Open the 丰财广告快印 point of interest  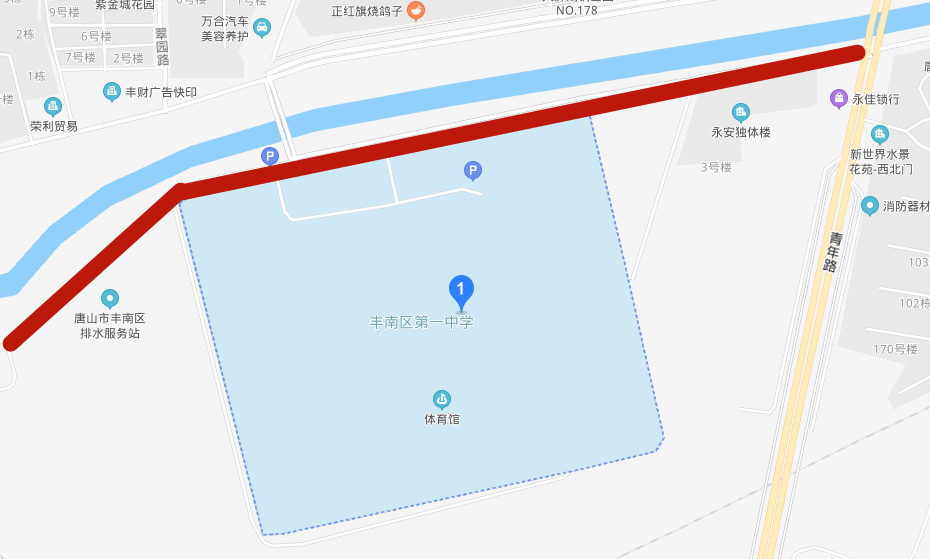point(112,92)
